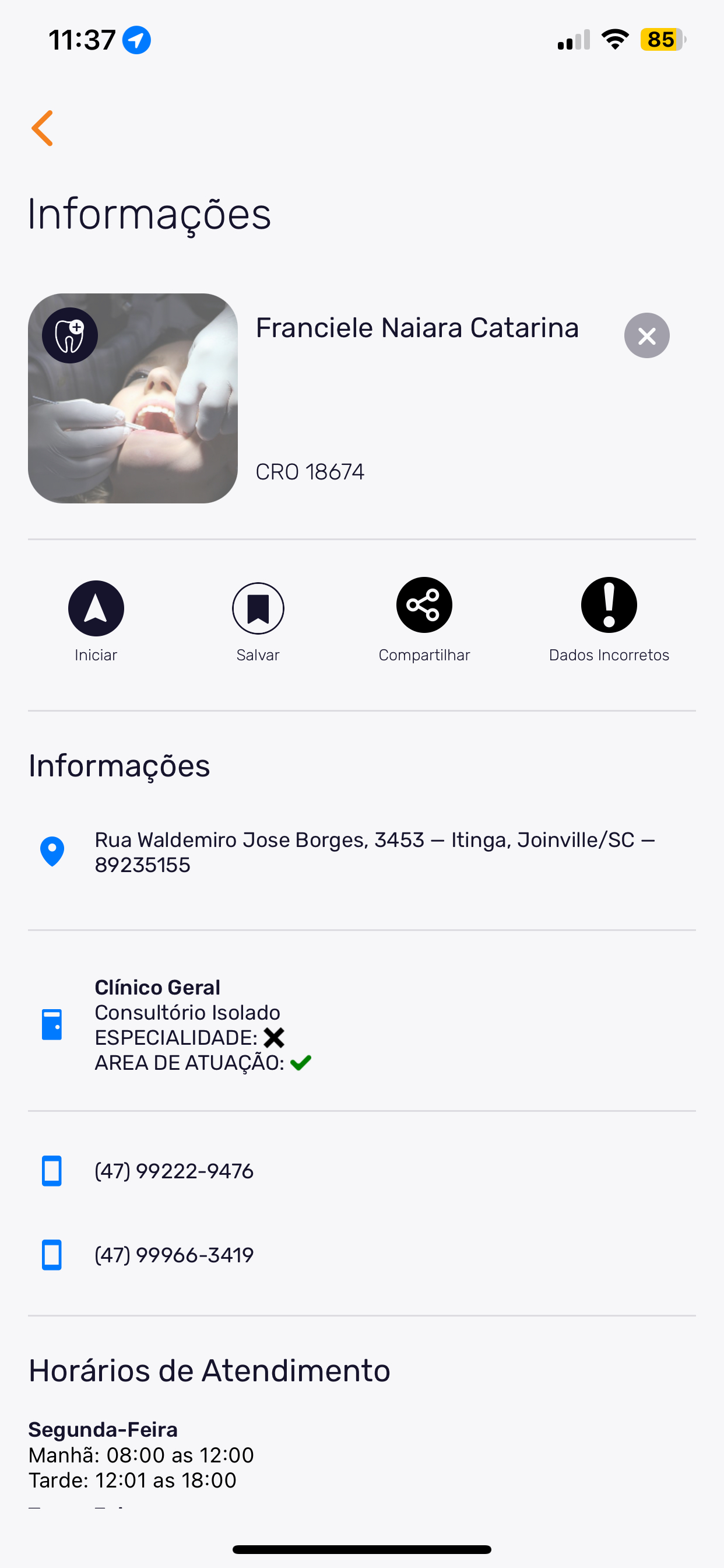Save this dentist with Salvar

[258, 608]
